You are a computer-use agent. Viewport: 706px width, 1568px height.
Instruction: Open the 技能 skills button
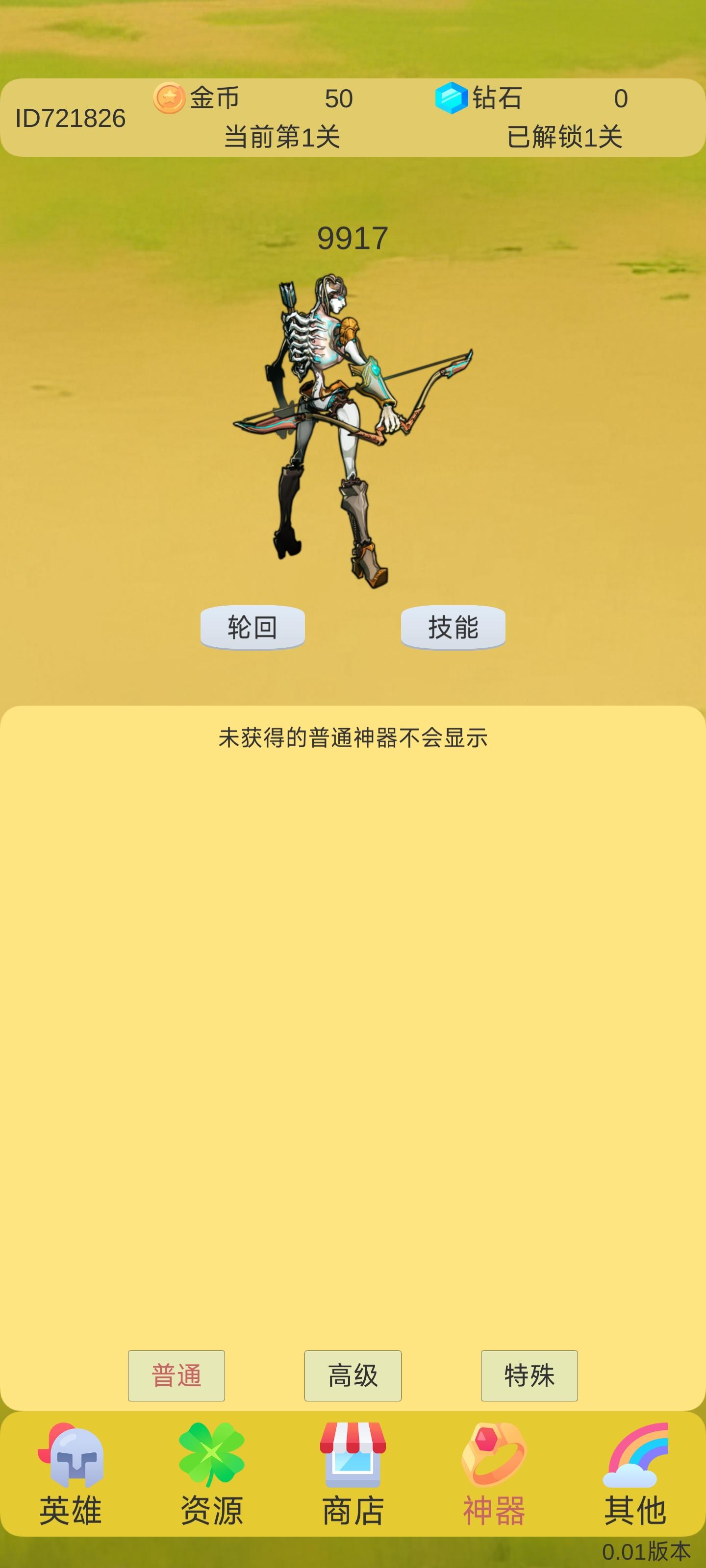coord(453,626)
